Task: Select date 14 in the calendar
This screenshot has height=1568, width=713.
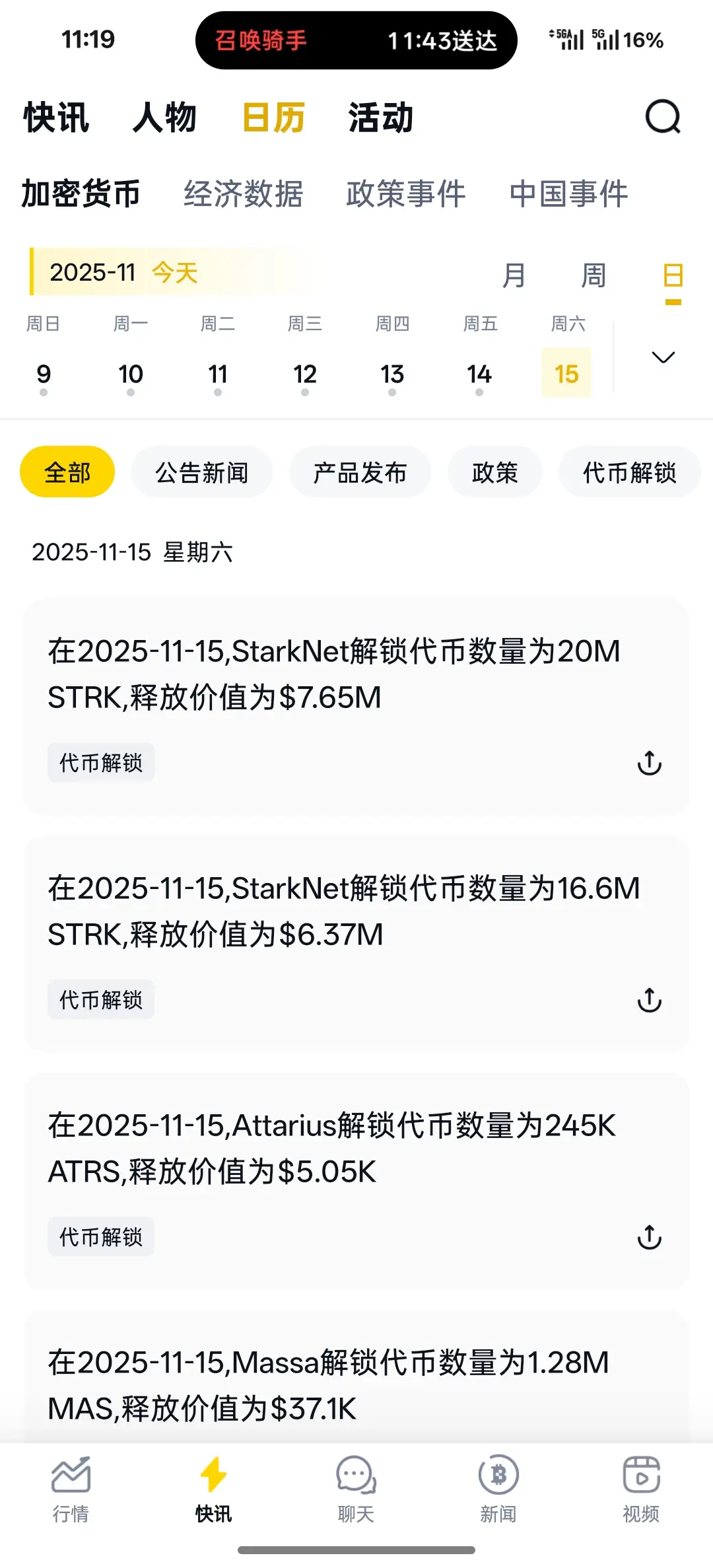Action: click(x=479, y=374)
